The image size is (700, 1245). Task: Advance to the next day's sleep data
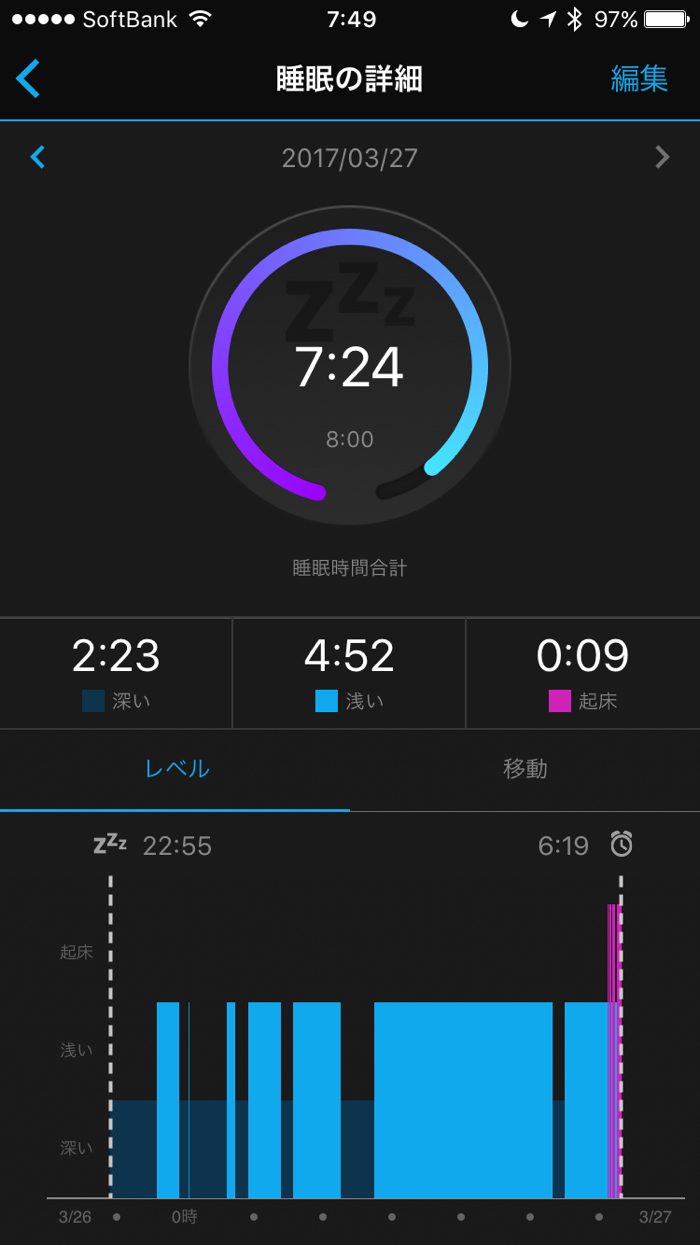click(x=661, y=157)
